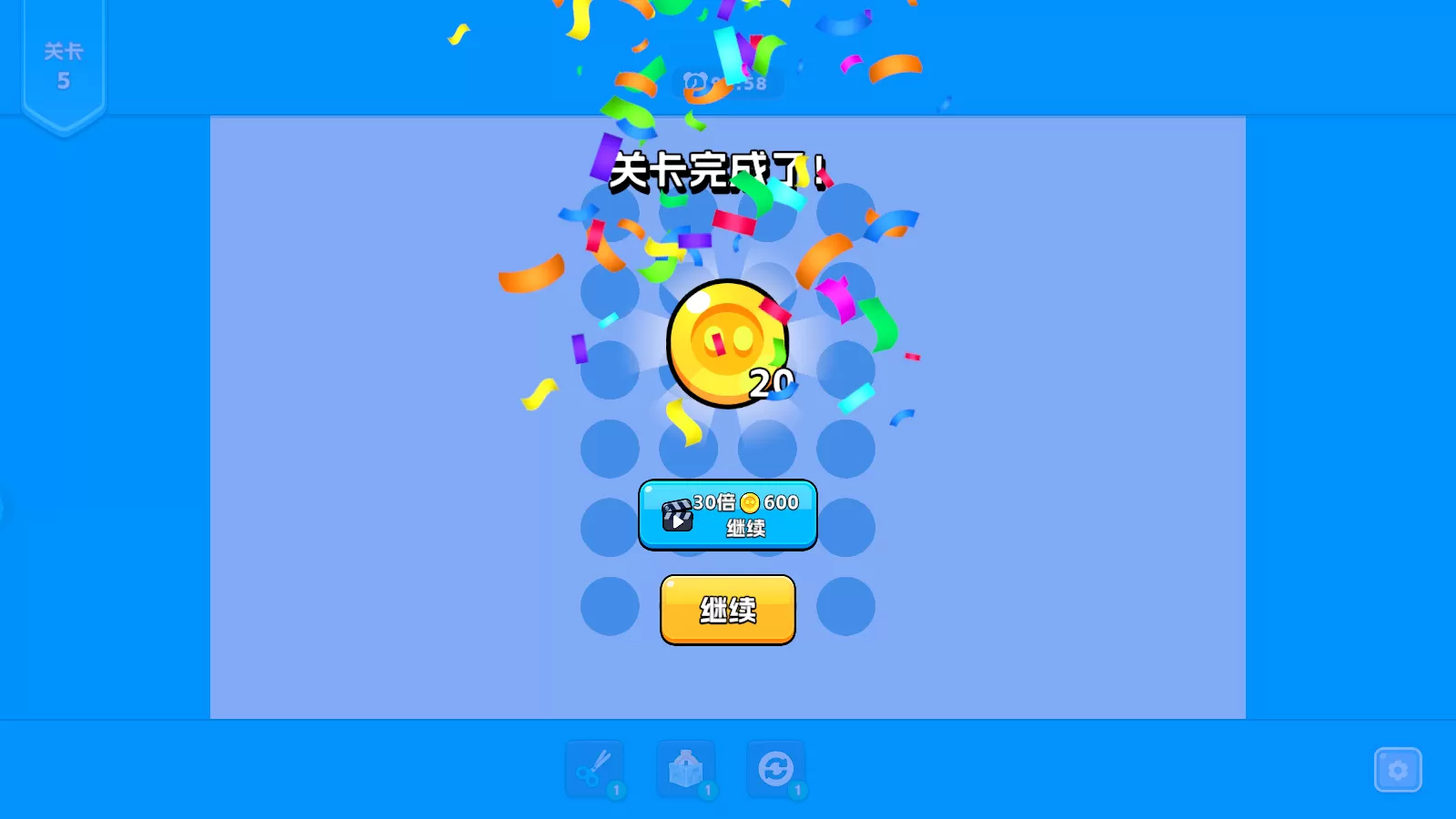The width and height of the screenshot is (1456, 819).
Task: Watch video for 30倍 600 coins
Action: 727,515
